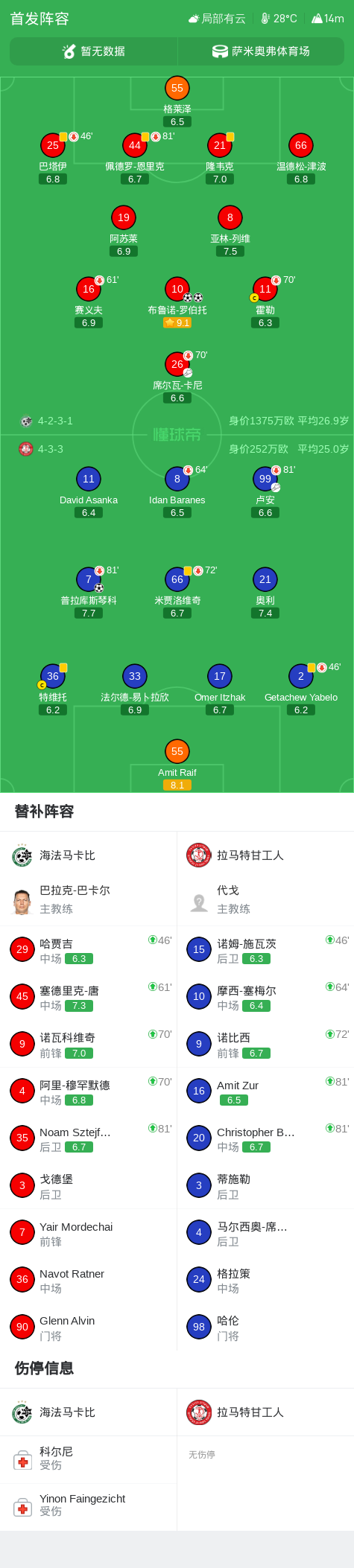Open substitute 塞德里克-唐 number 45

89,997
